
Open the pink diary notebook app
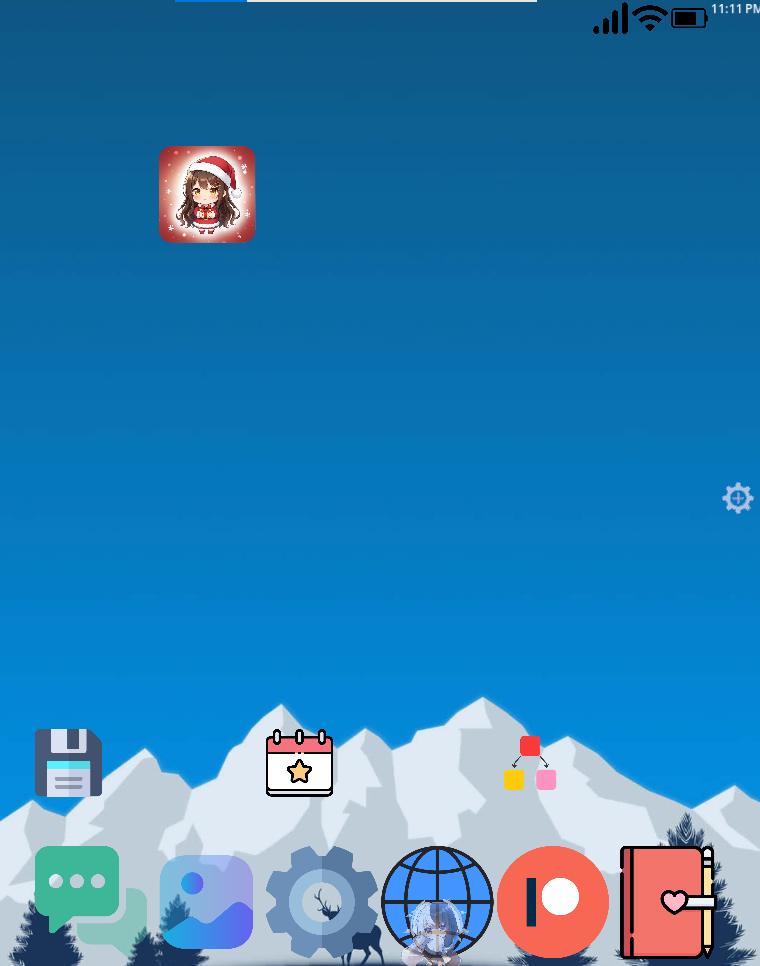668,901
